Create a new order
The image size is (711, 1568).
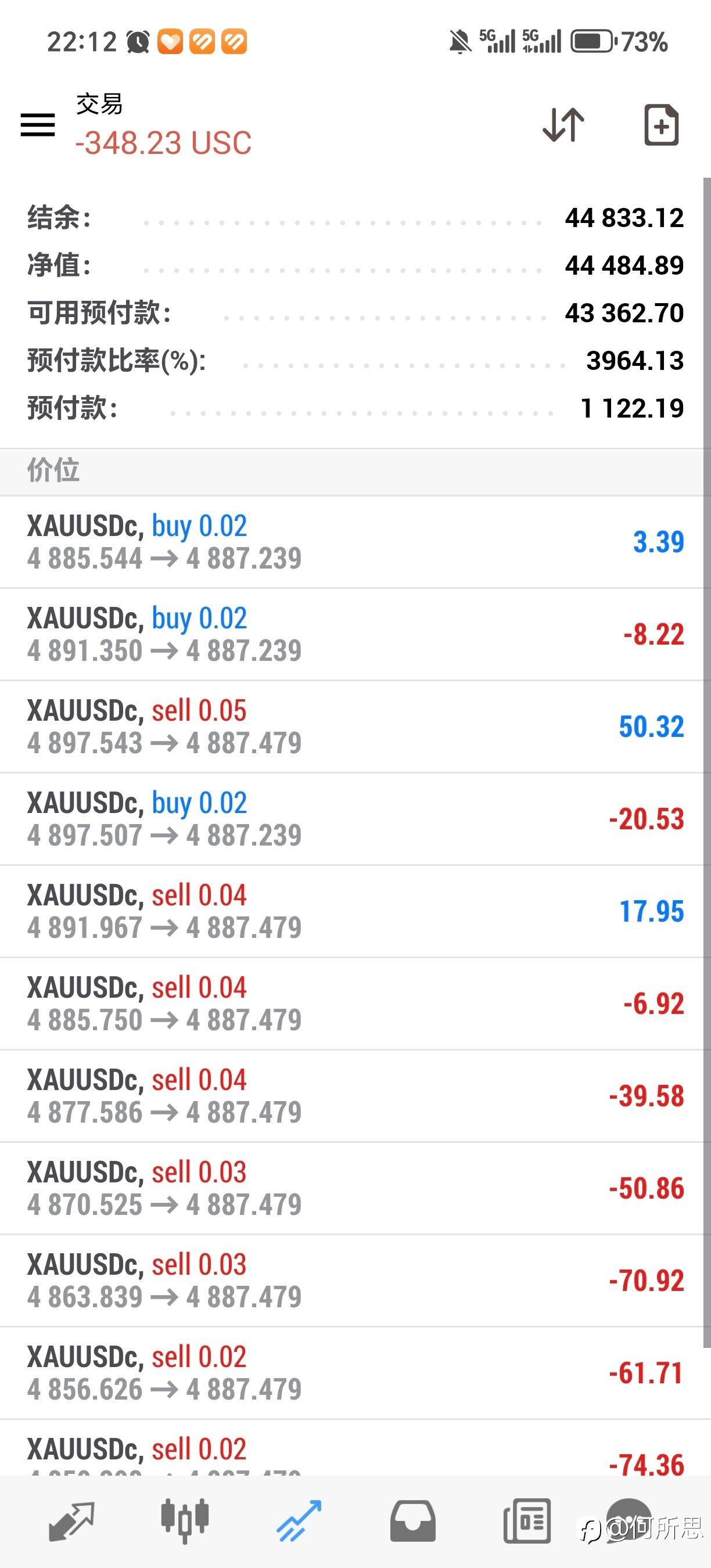661,125
